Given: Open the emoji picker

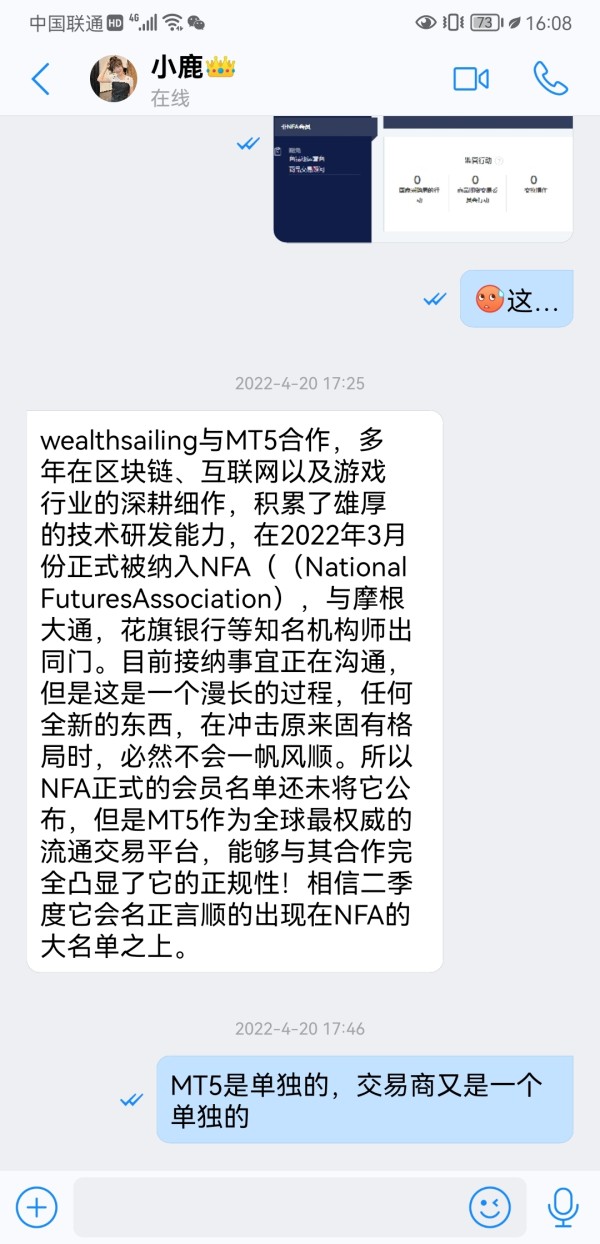Looking at the screenshot, I should tap(490, 1207).
